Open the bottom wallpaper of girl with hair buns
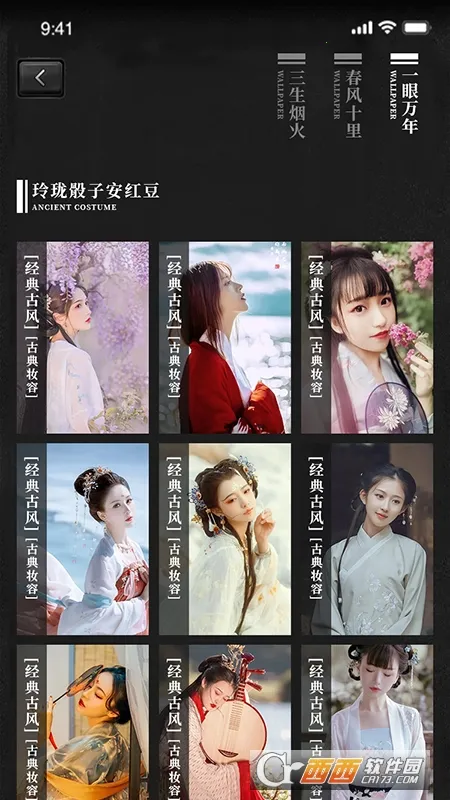450x800 pixels. 367,722
